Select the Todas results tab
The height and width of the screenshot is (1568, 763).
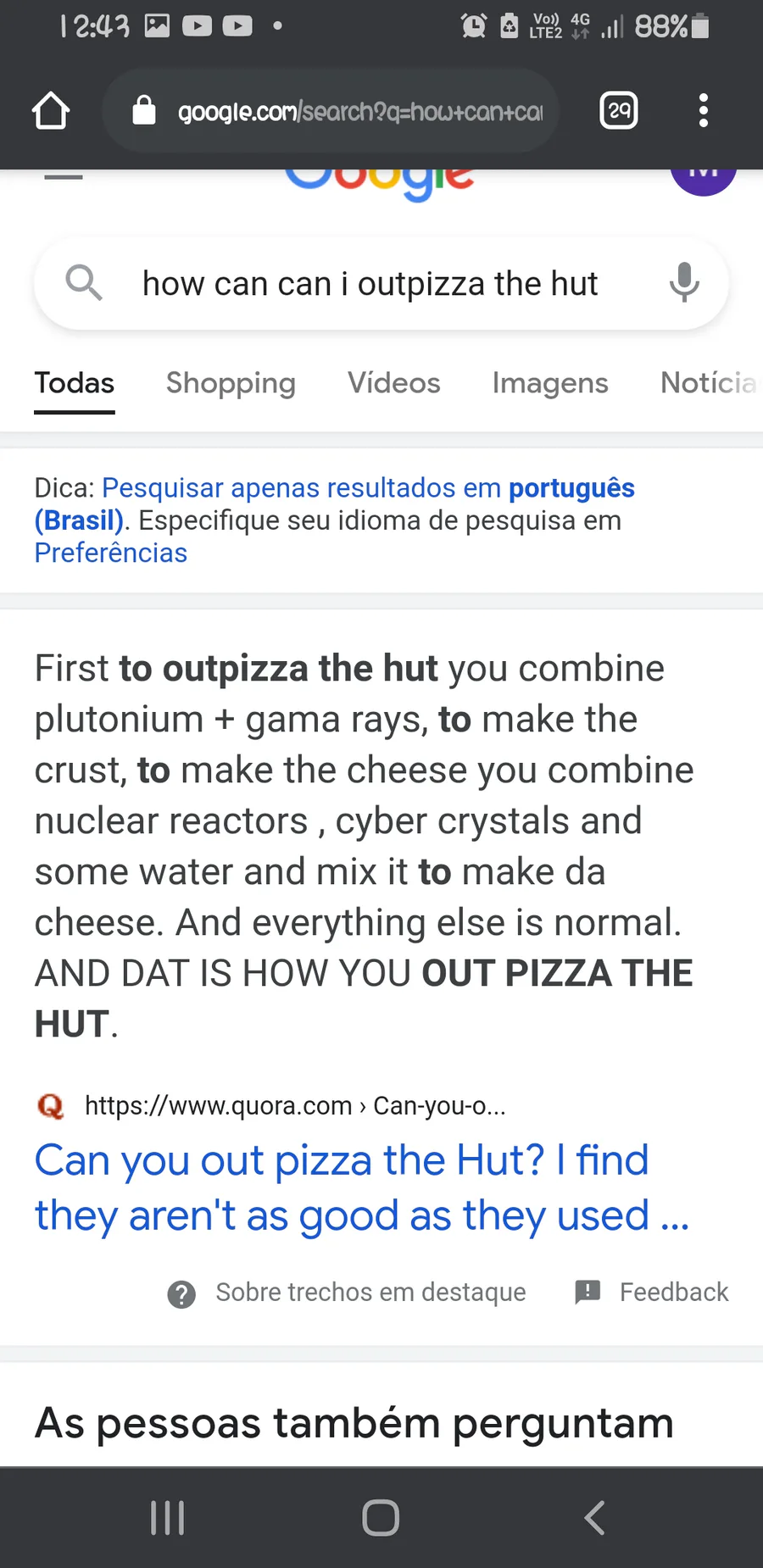[x=75, y=383]
